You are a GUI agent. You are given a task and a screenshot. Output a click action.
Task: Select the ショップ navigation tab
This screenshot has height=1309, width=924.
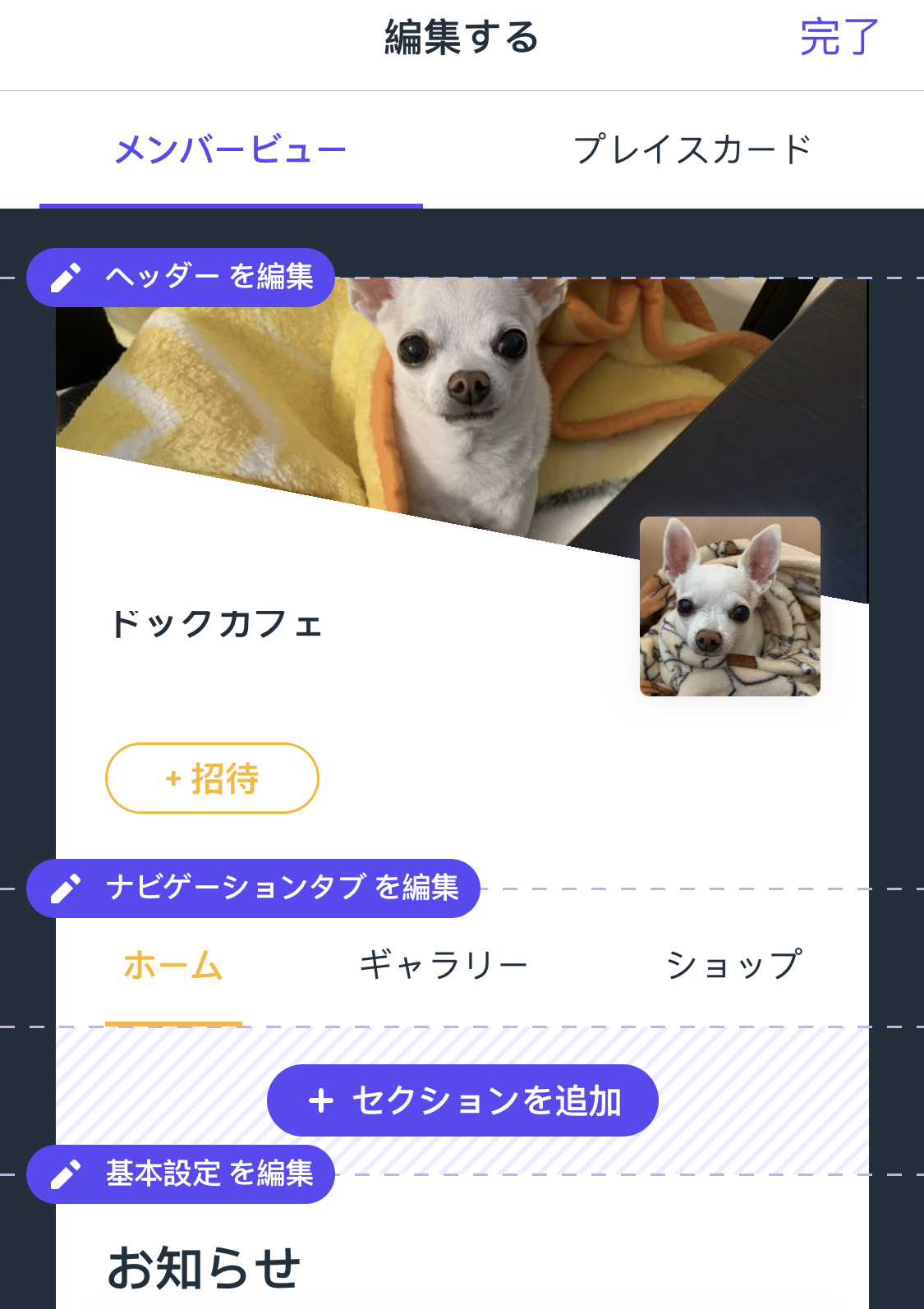(733, 966)
